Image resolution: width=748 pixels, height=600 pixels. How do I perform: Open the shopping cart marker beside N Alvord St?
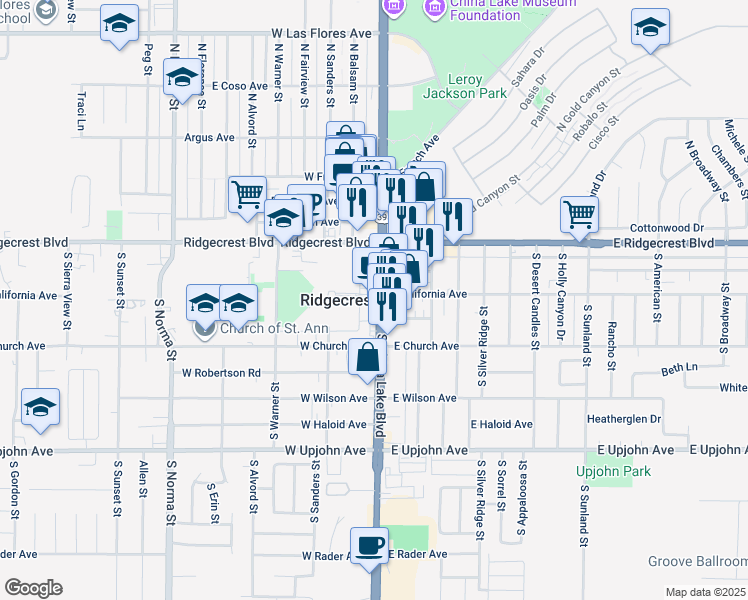[x=247, y=198]
